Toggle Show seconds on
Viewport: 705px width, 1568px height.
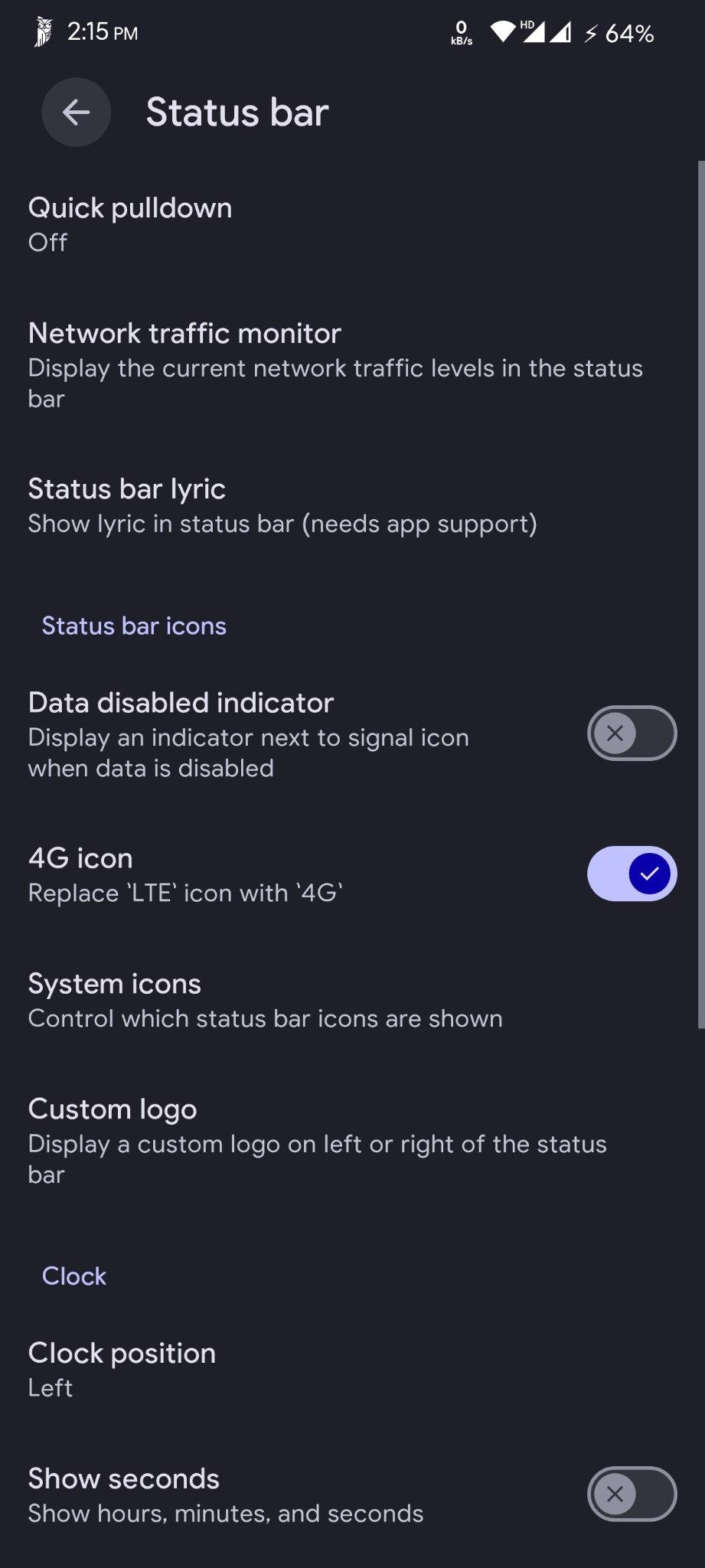click(632, 1494)
